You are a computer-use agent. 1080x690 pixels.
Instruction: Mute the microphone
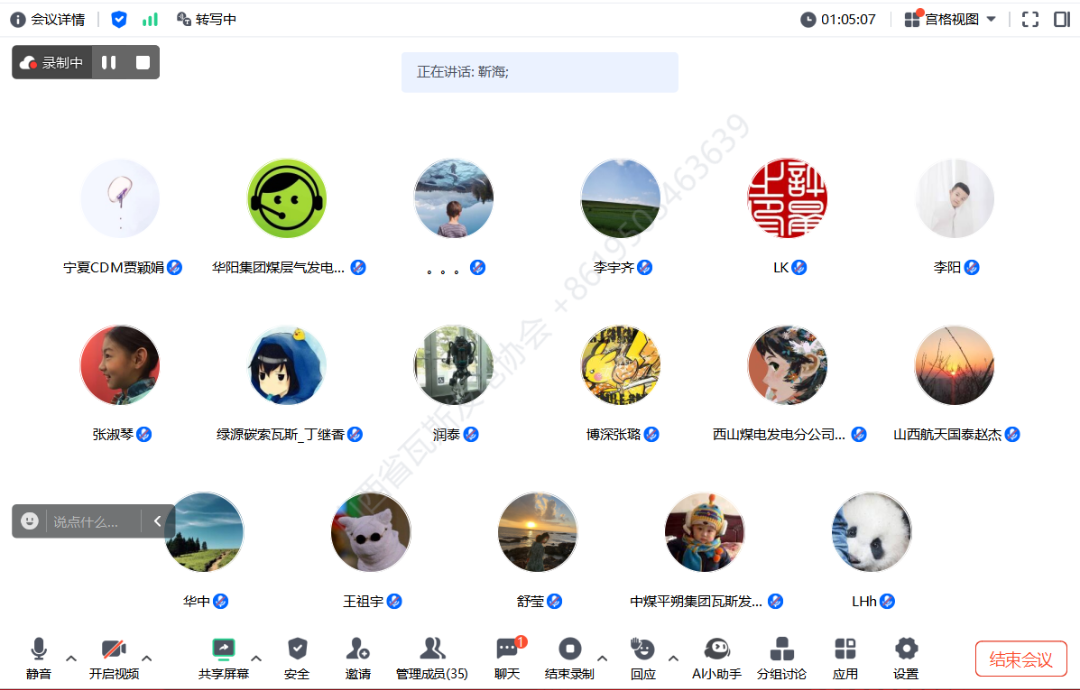tap(39, 657)
